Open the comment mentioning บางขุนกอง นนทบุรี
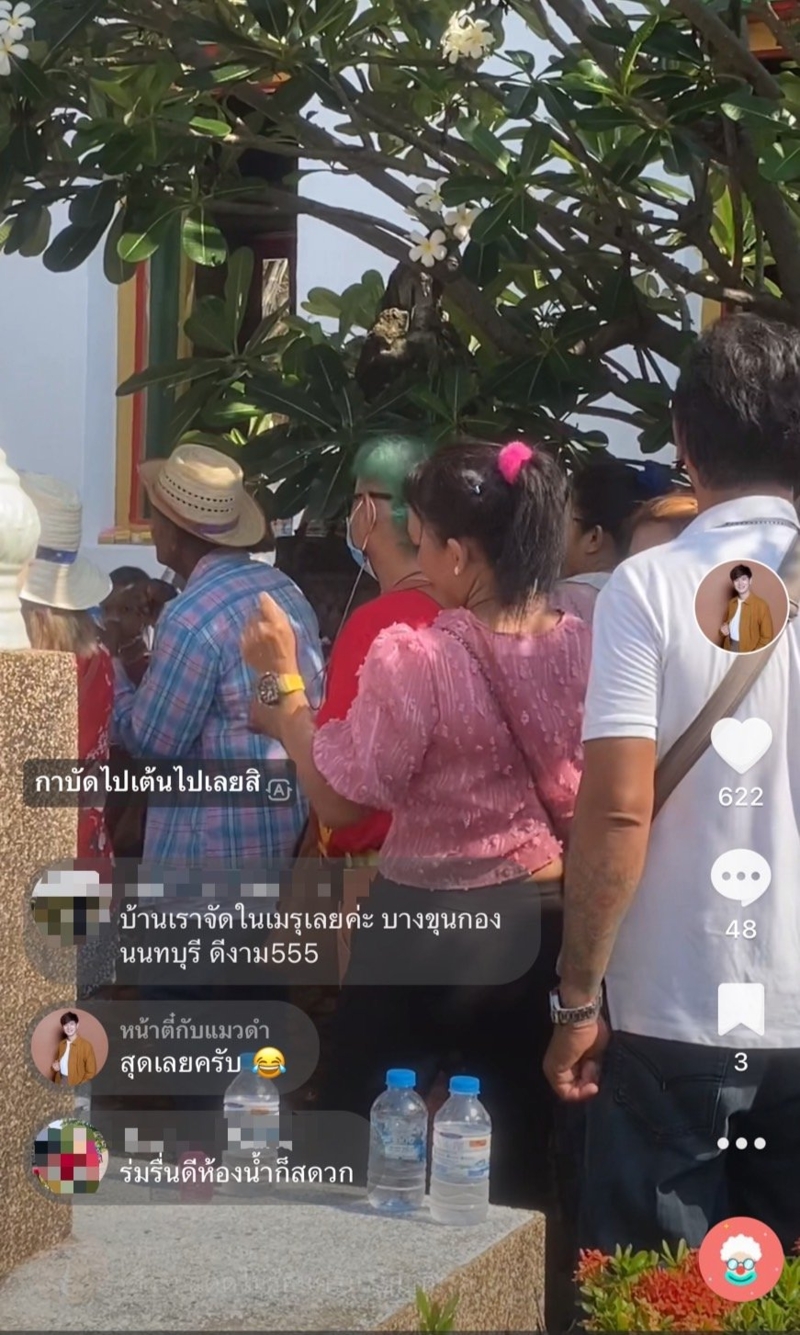Viewport: 800px width, 1335px height. [x=310, y=935]
